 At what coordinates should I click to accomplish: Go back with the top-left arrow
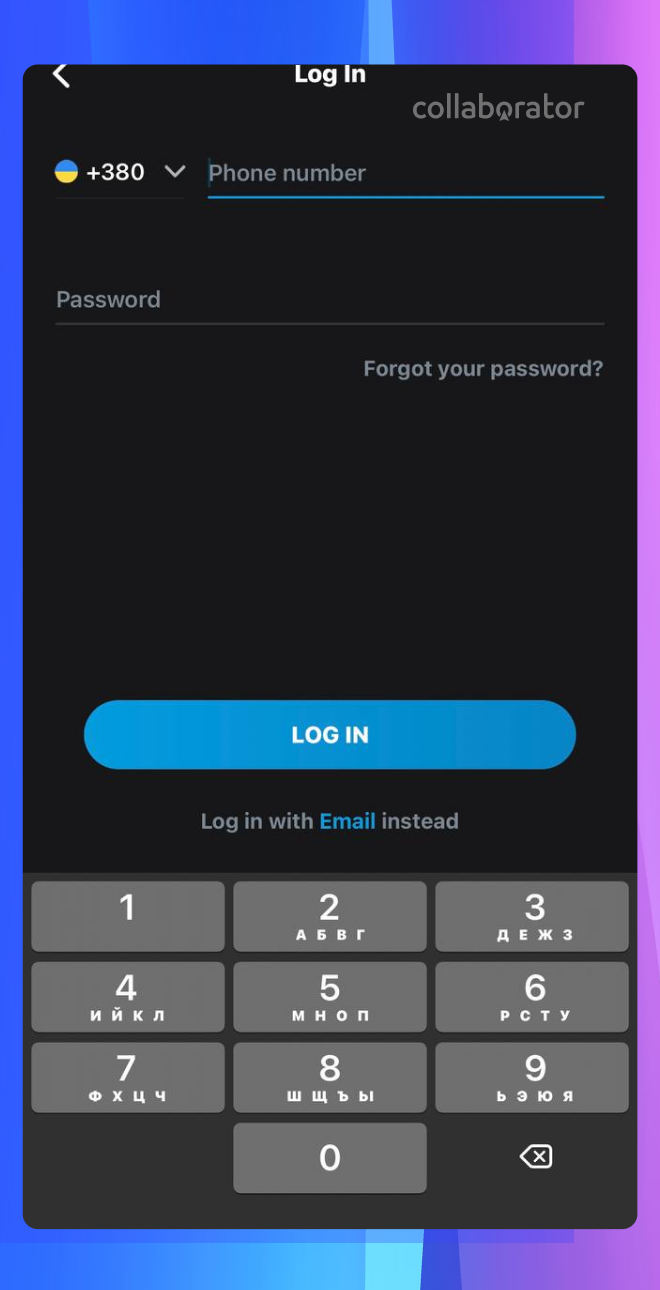[x=61, y=75]
